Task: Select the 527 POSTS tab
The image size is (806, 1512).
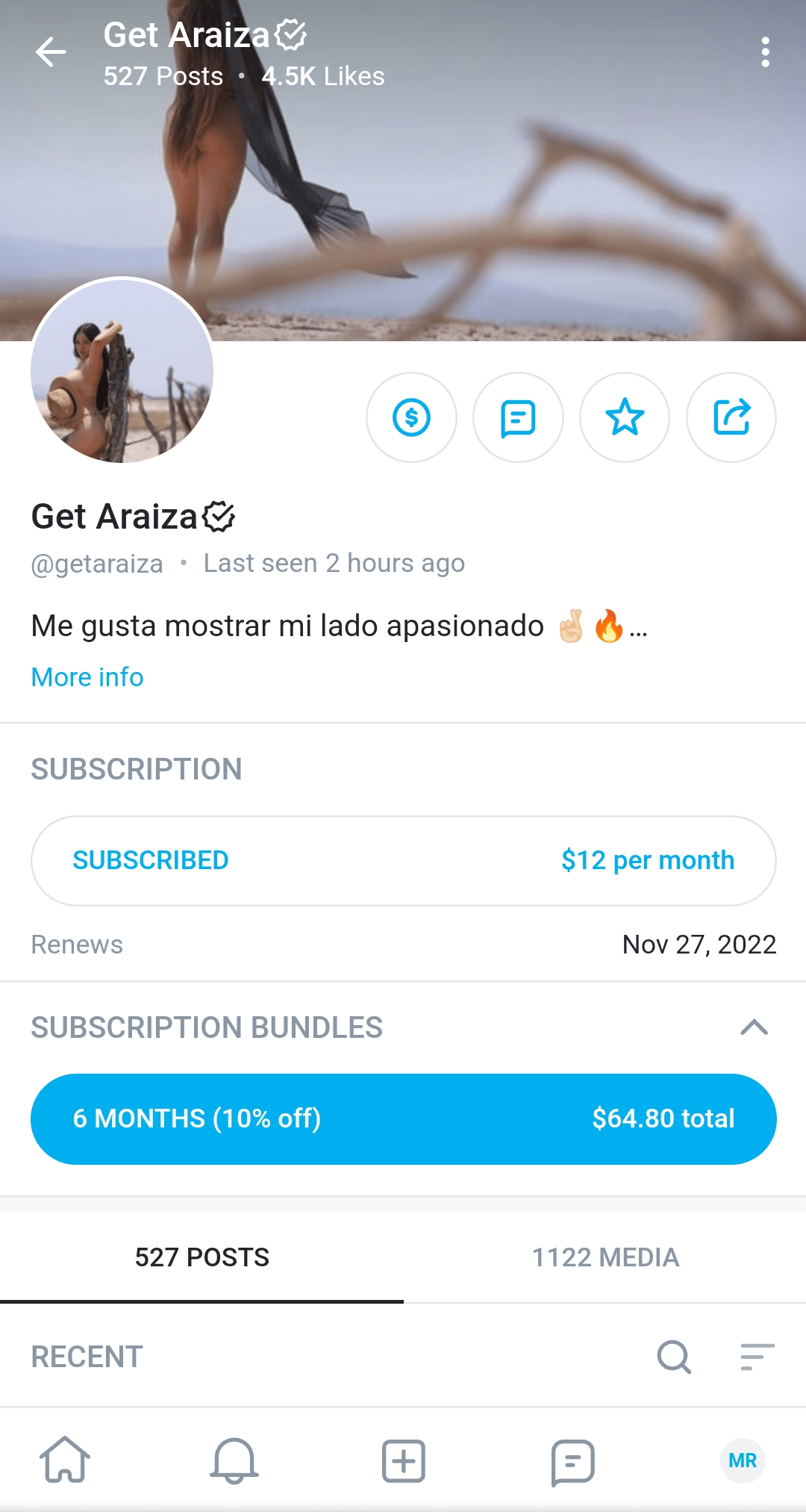Action: coord(201,1257)
